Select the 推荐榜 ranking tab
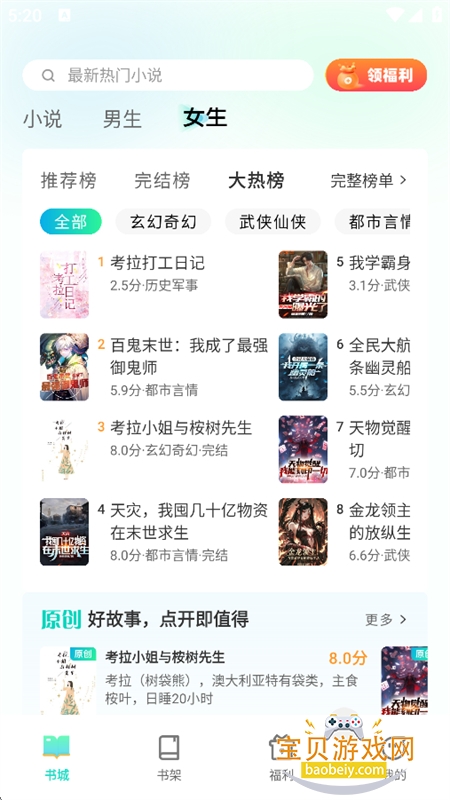 [x=68, y=181]
